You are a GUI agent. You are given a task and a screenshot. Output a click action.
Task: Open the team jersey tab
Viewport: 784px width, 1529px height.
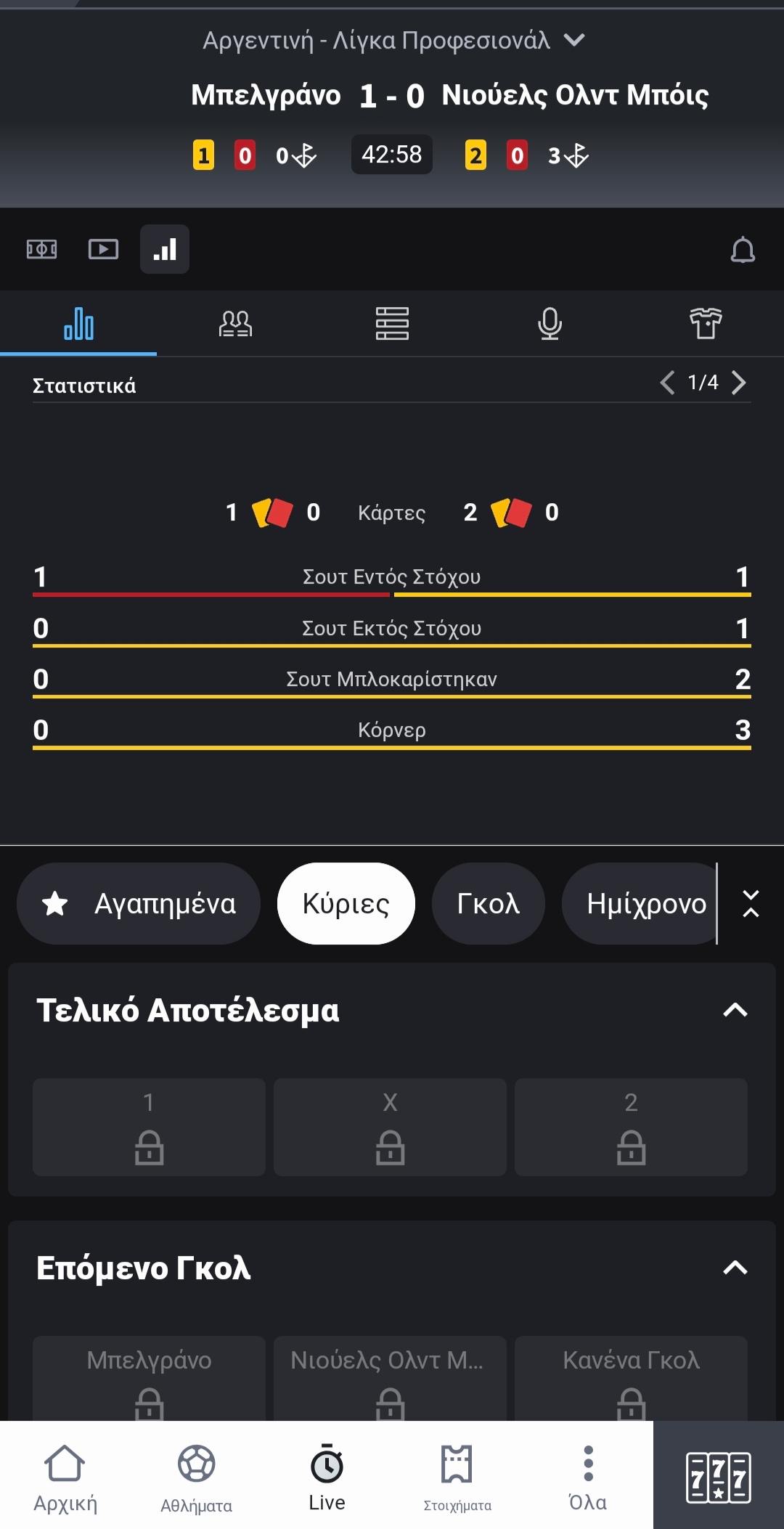coord(705,324)
